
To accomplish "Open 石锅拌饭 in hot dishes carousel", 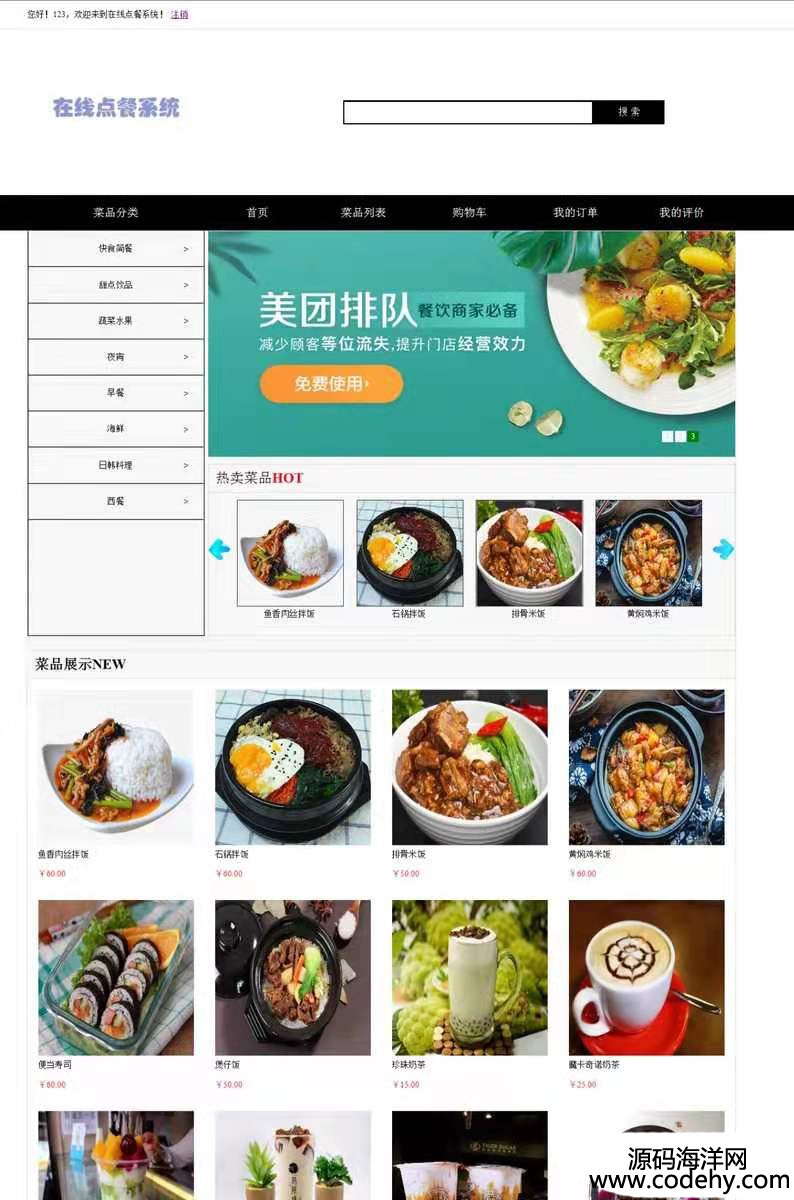I will pyautogui.click(x=409, y=553).
